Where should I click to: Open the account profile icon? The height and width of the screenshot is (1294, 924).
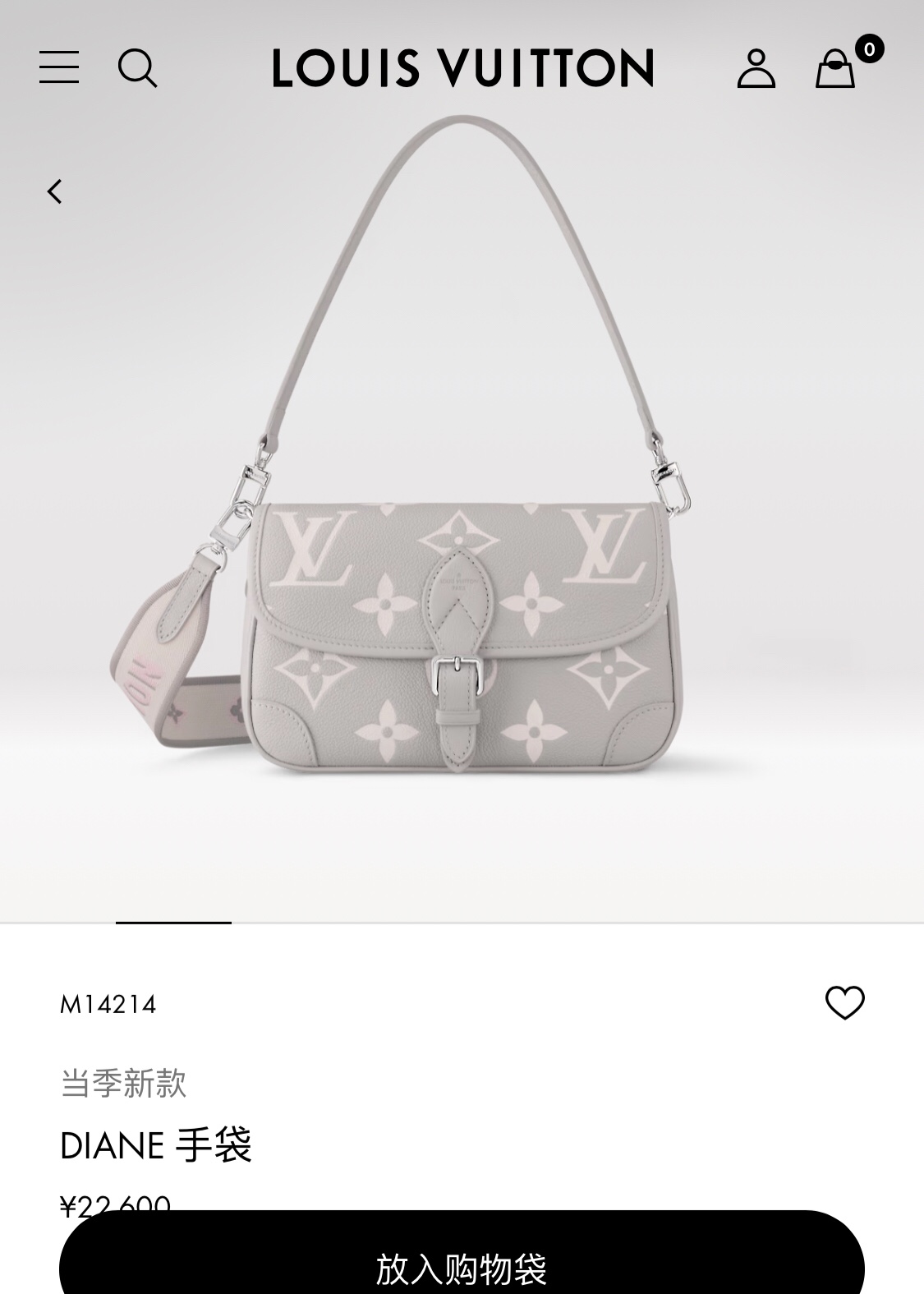[756, 67]
